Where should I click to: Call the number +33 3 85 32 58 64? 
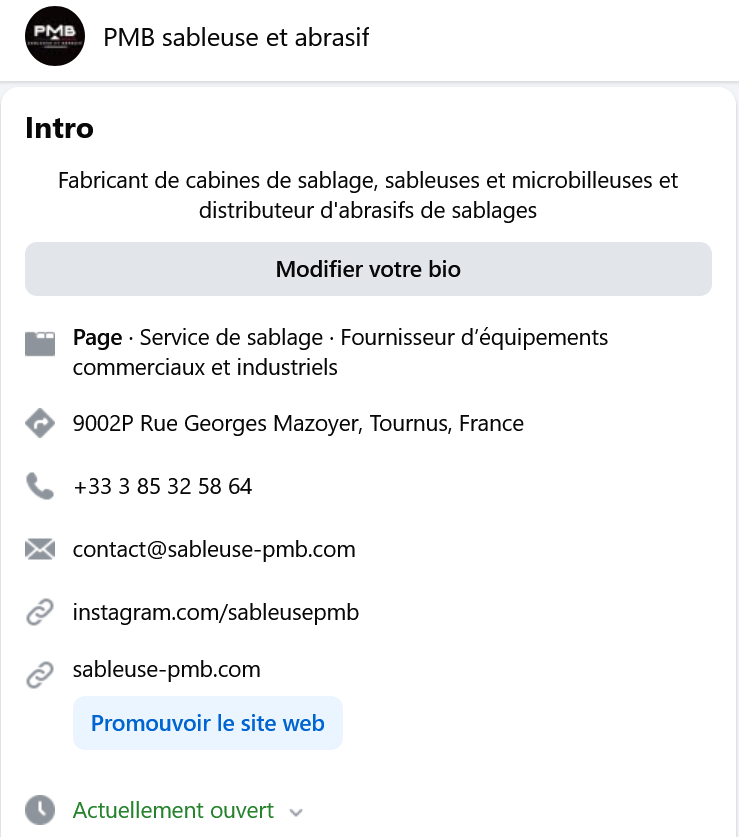[x=162, y=487]
